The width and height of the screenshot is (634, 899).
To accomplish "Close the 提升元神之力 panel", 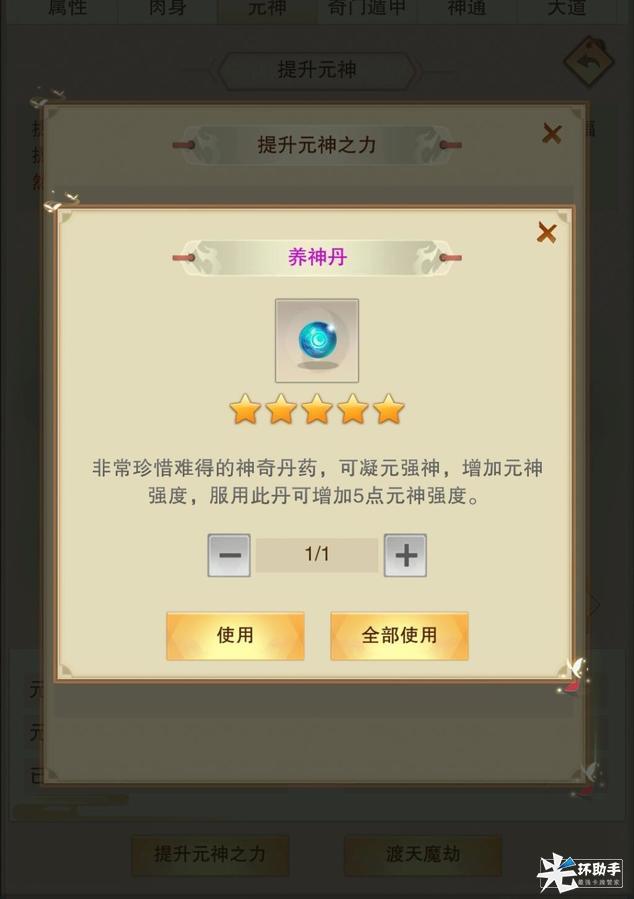I will [551, 134].
